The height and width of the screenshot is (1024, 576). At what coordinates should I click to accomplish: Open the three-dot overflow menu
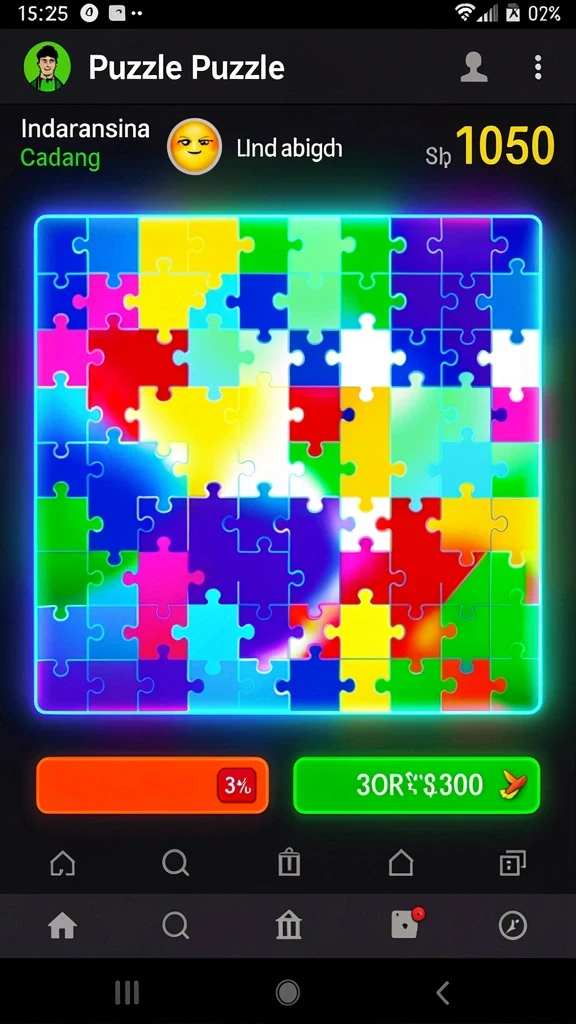point(537,67)
